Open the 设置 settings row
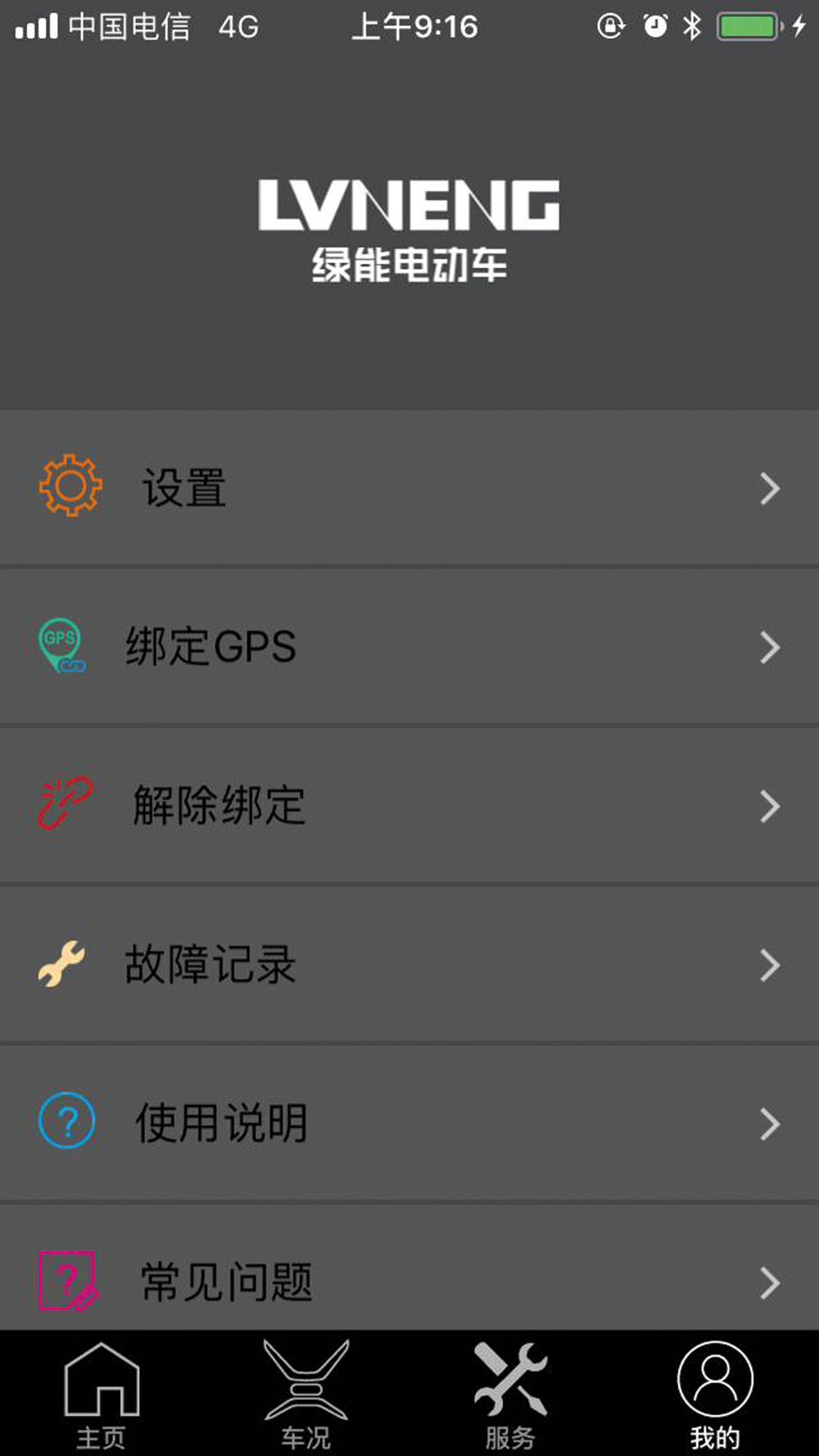This screenshot has height=1456, width=819. (x=409, y=488)
